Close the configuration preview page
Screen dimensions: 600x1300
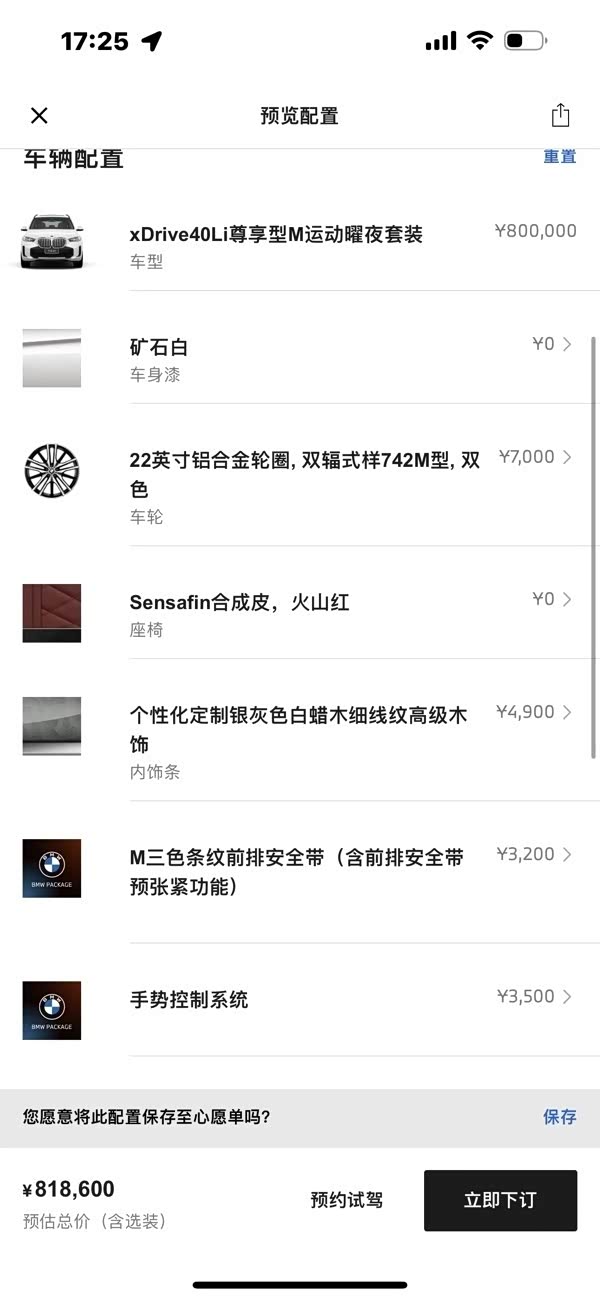(39, 116)
